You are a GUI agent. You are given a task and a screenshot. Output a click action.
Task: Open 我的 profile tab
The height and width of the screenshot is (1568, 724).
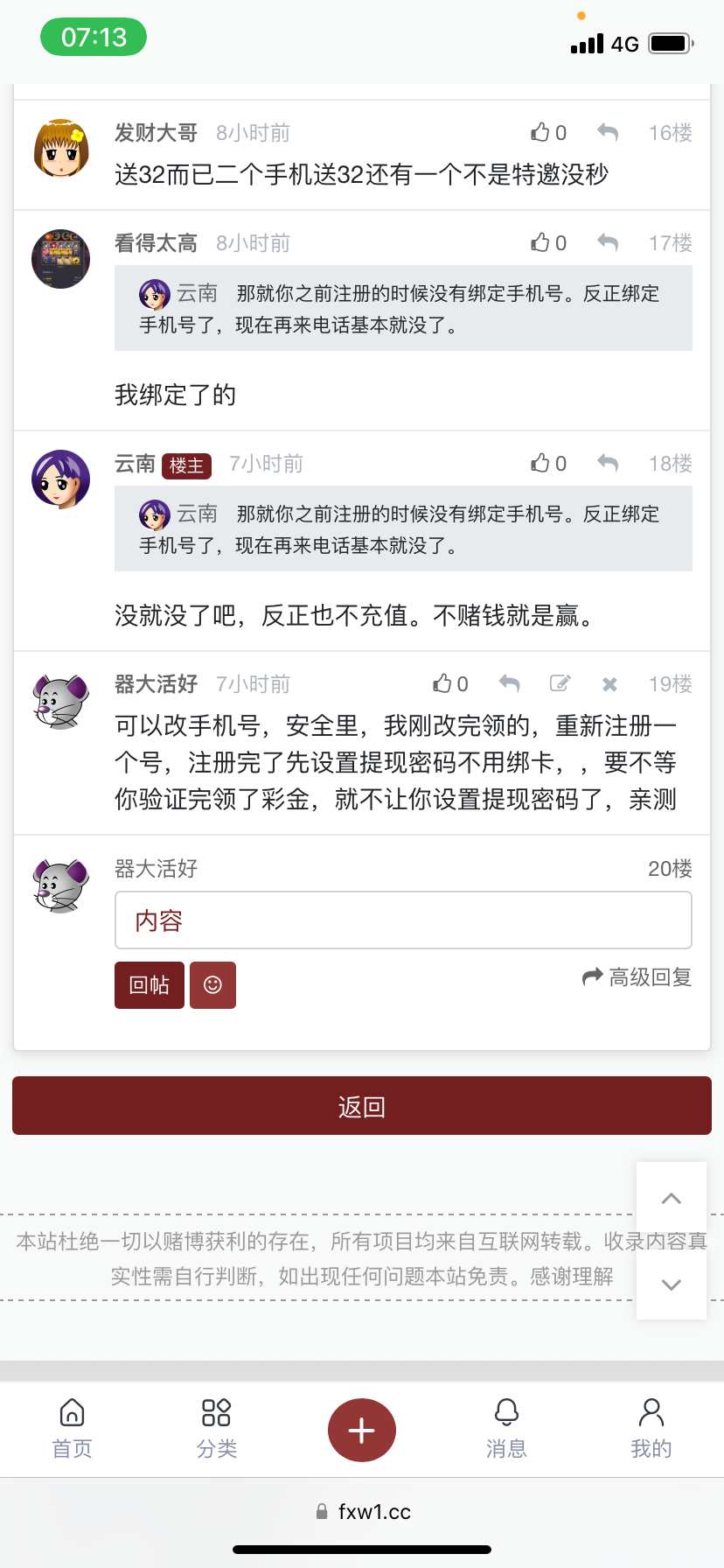click(651, 1428)
